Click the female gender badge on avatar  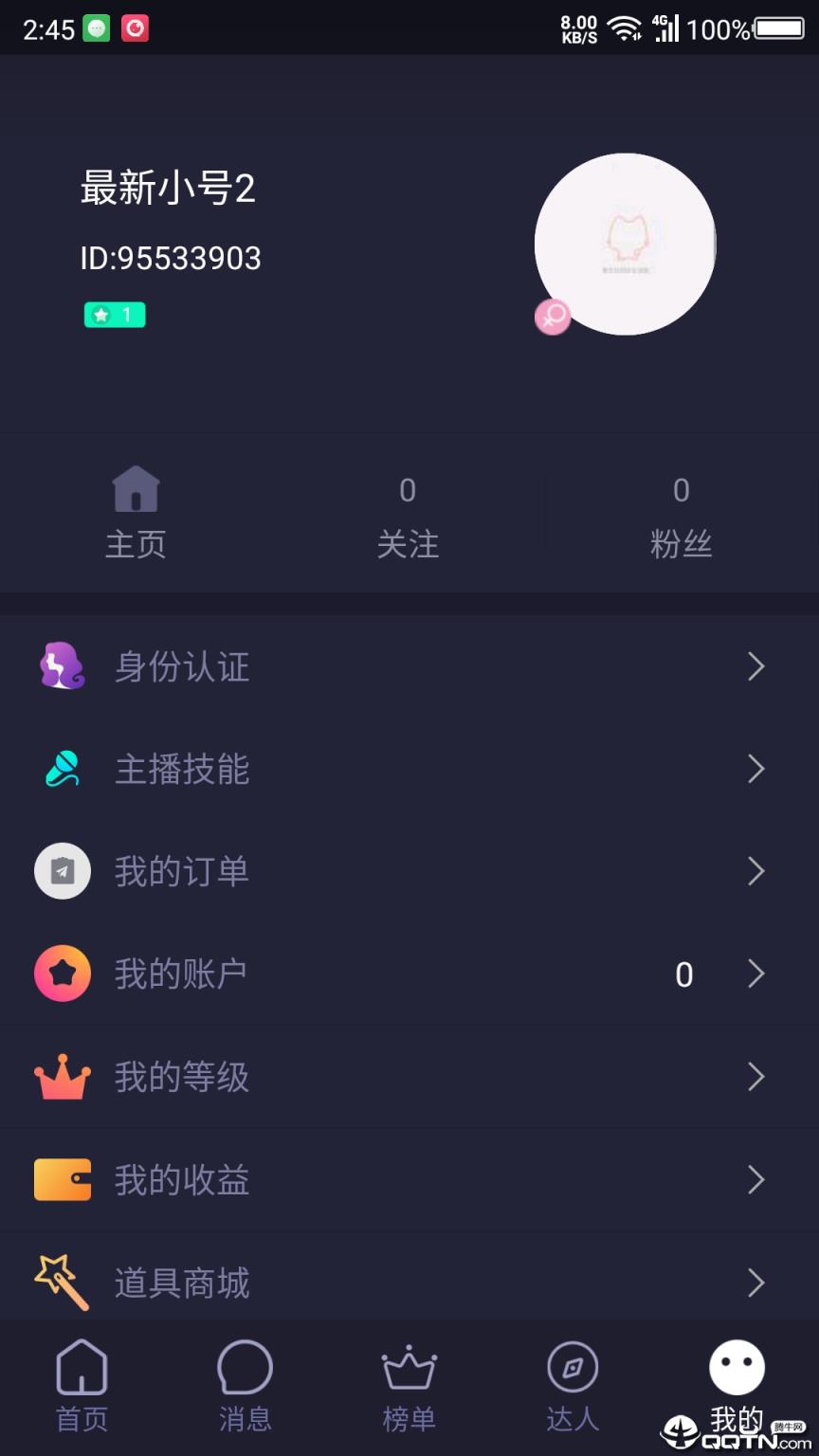tap(554, 317)
